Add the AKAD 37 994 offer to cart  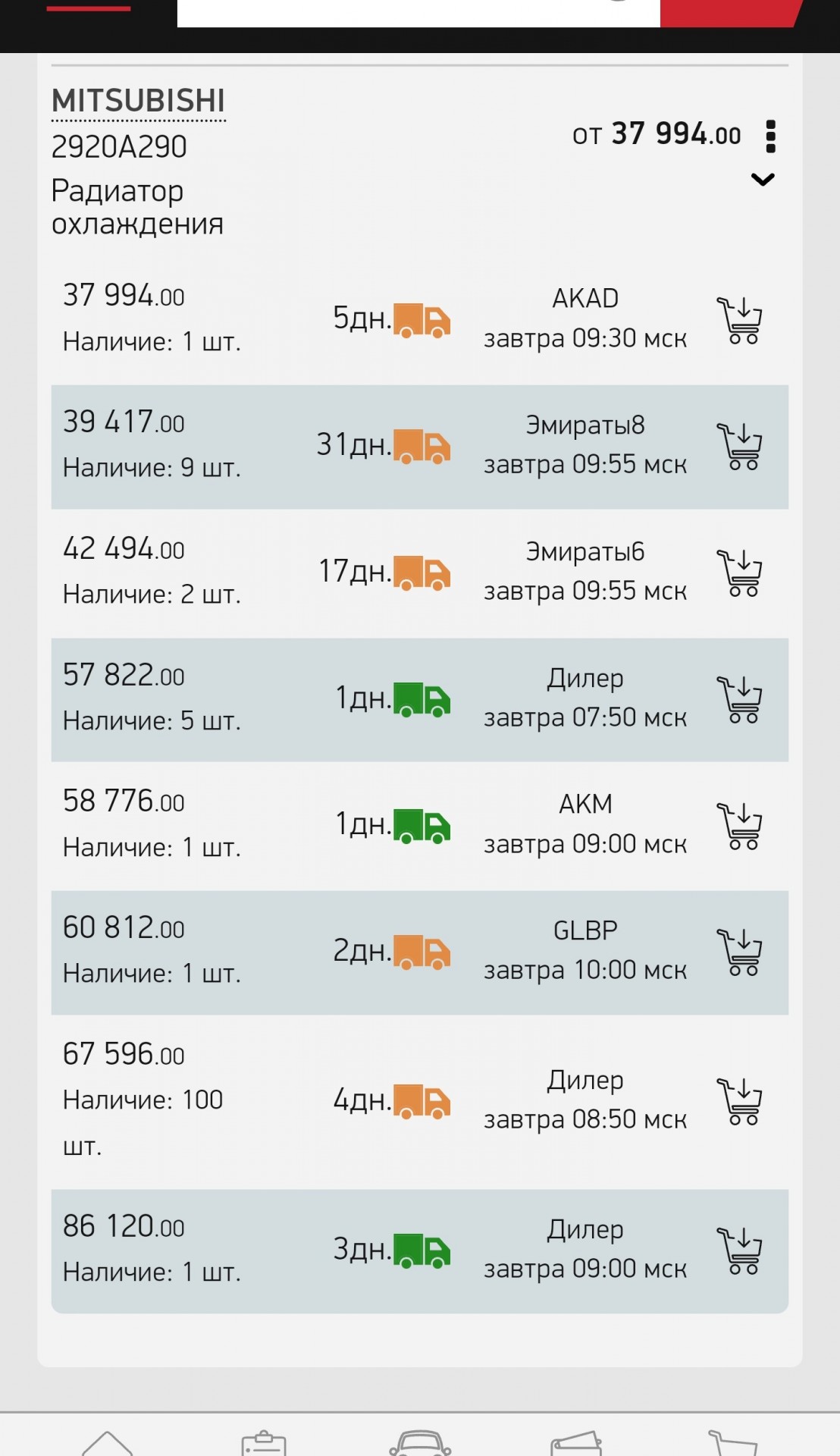point(739,320)
